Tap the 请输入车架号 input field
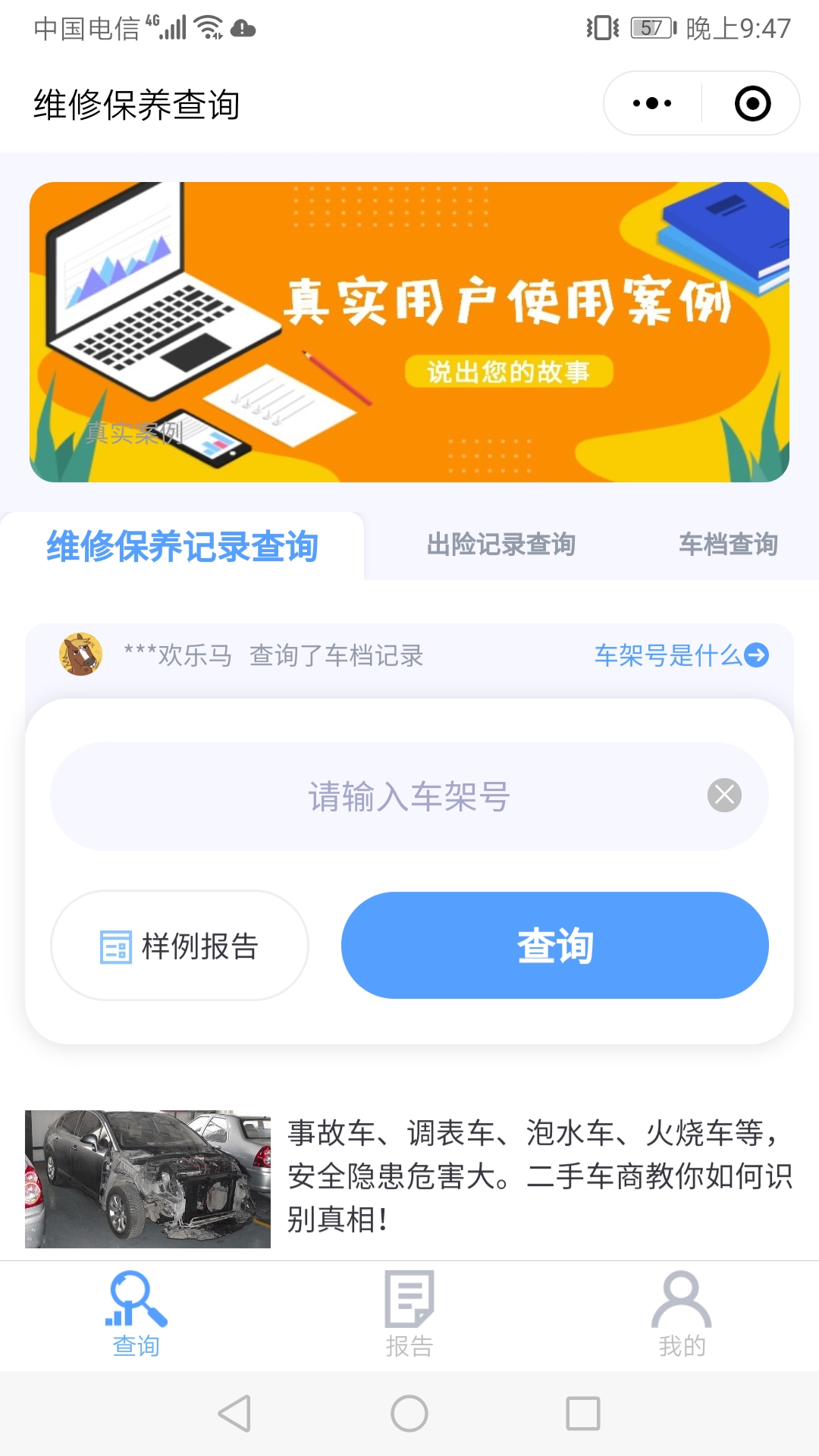This screenshot has height=1456, width=819. point(379,796)
